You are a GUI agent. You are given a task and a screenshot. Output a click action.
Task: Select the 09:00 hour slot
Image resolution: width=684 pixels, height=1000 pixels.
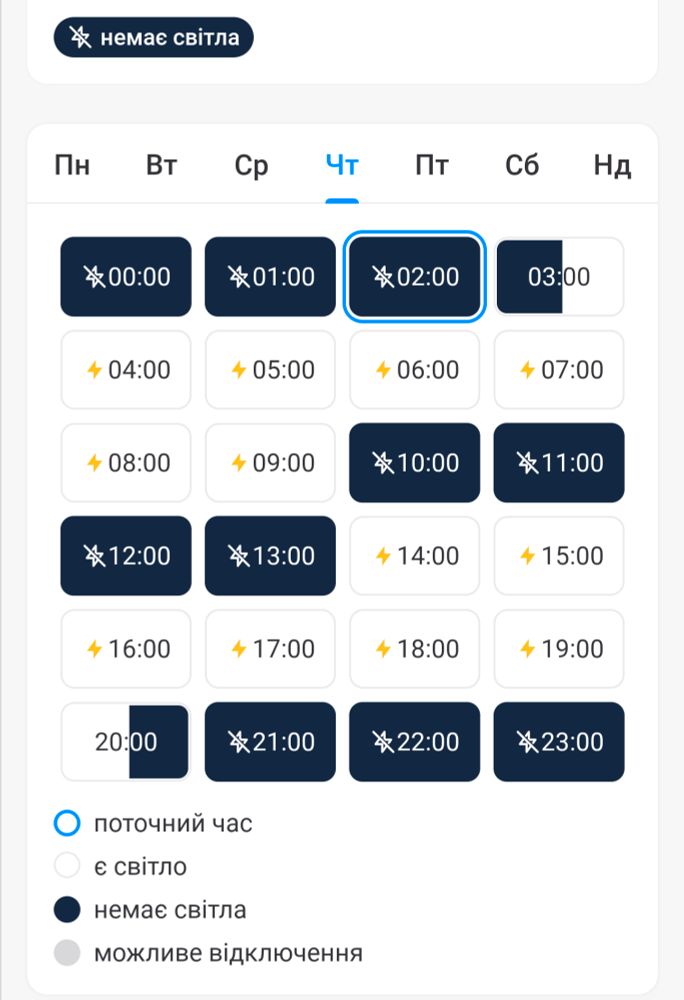coord(270,463)
